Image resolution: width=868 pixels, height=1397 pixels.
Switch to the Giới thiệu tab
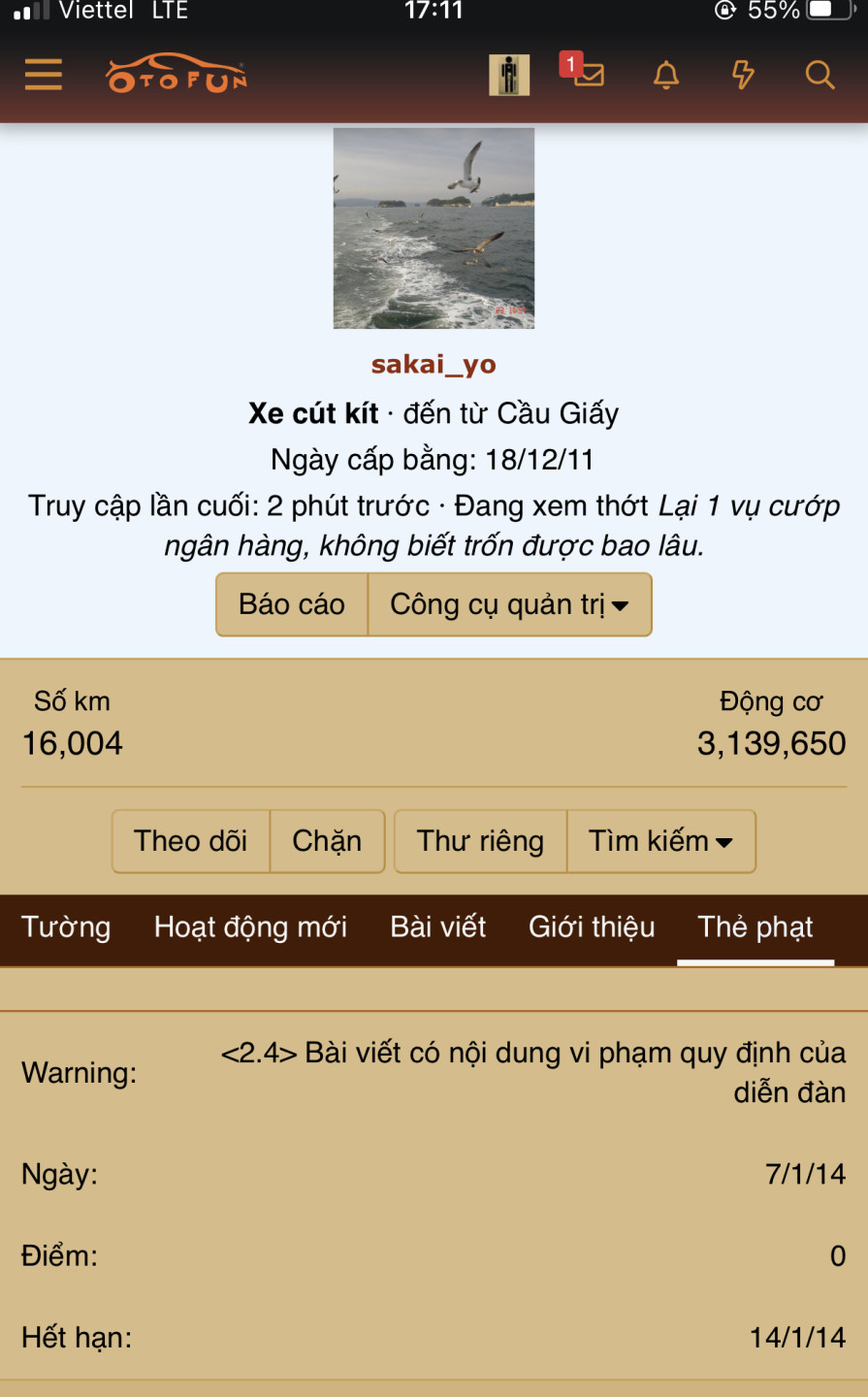click(x=592, y=927)
